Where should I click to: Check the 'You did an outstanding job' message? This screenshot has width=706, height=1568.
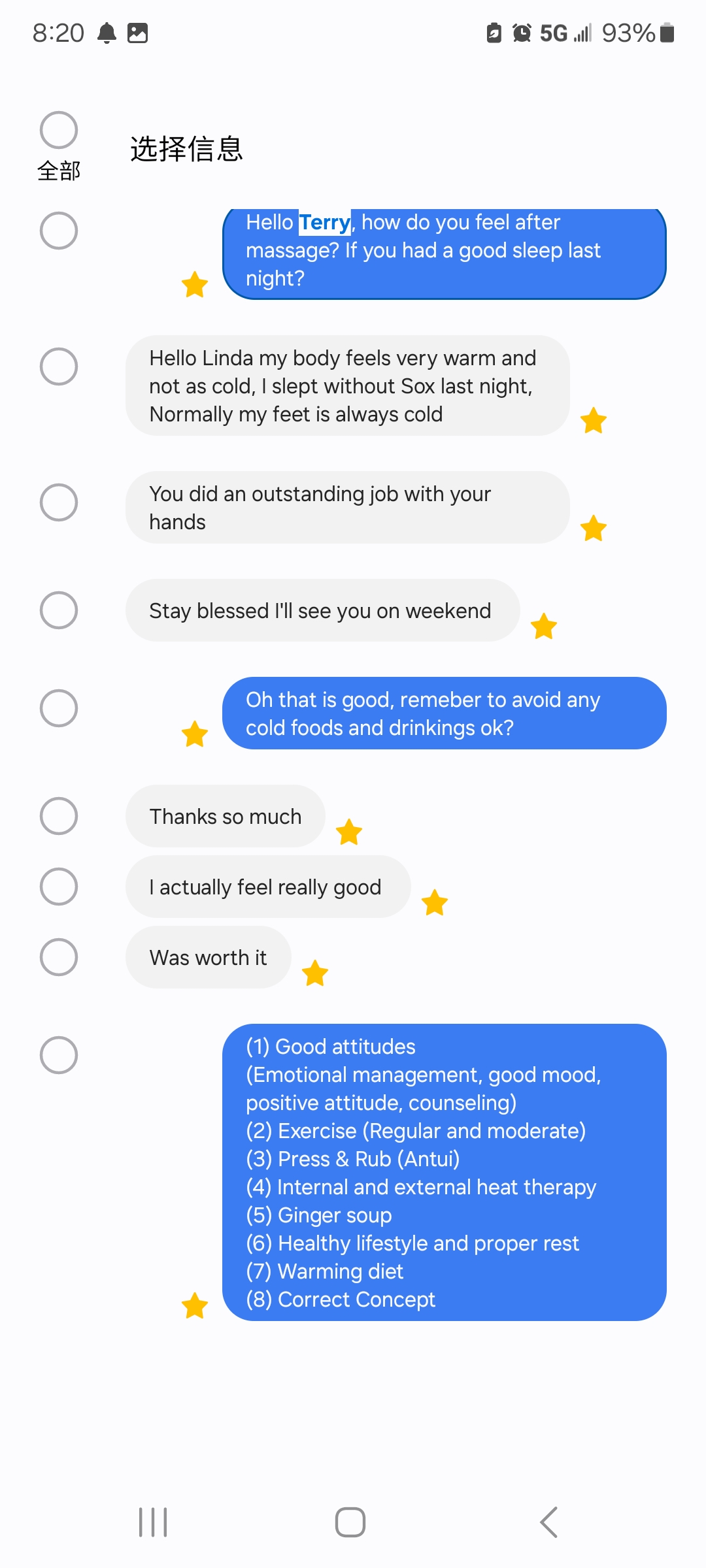[59, 502]
